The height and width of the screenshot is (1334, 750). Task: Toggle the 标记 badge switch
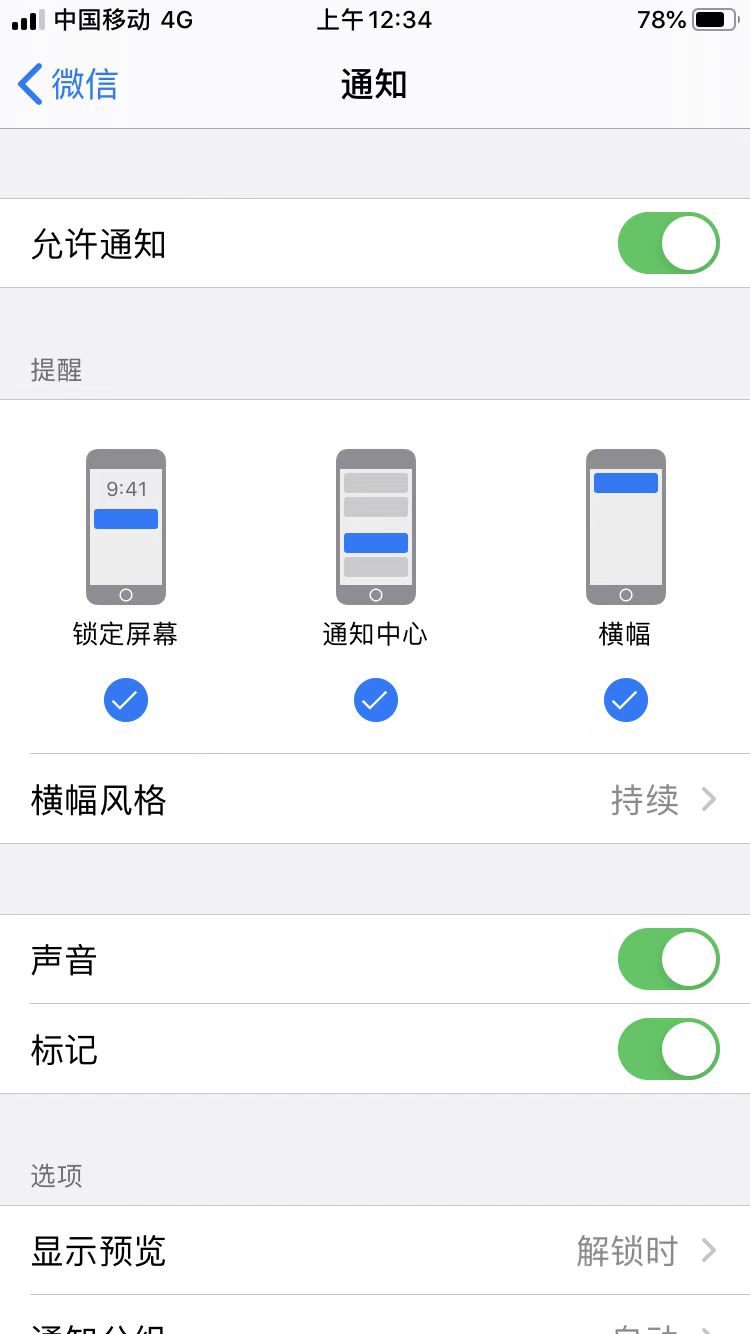coord(668,1049)
